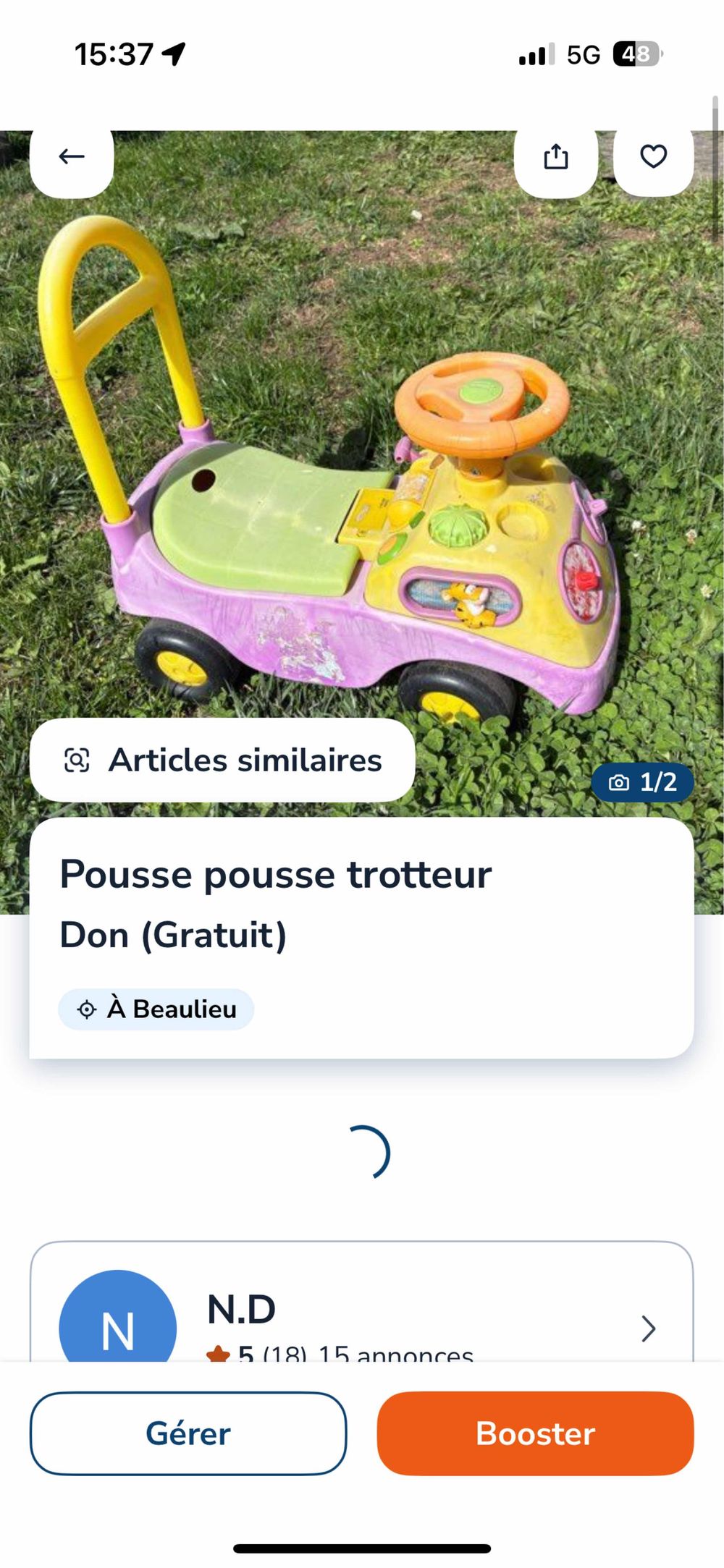Tap the Gérer button
Image resolution: width=724 pixels, height=1568 pixels.
(188, 1433)
